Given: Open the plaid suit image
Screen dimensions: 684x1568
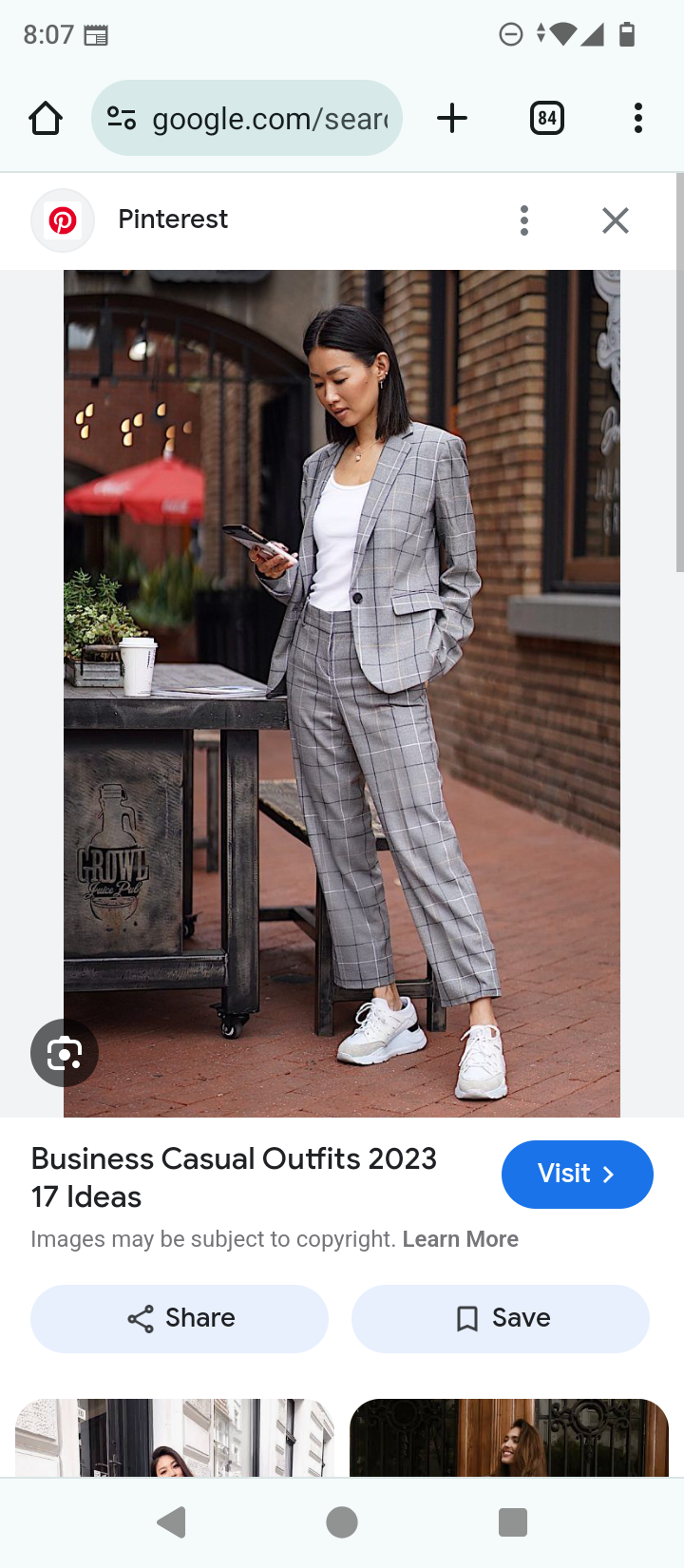Looking at the screenshot, I should 342,694.
